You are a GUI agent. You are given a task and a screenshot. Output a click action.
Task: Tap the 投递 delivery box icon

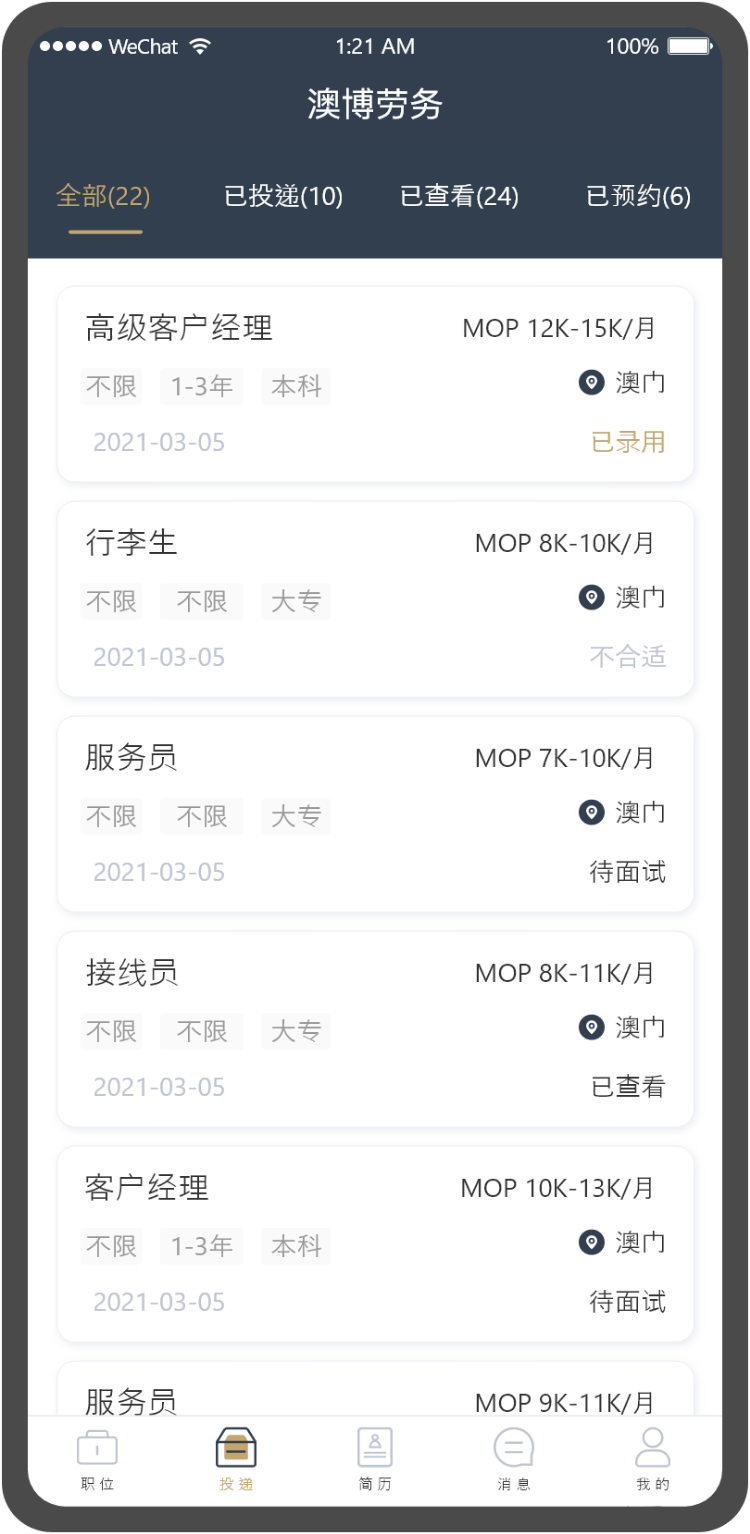(236, 1447)
